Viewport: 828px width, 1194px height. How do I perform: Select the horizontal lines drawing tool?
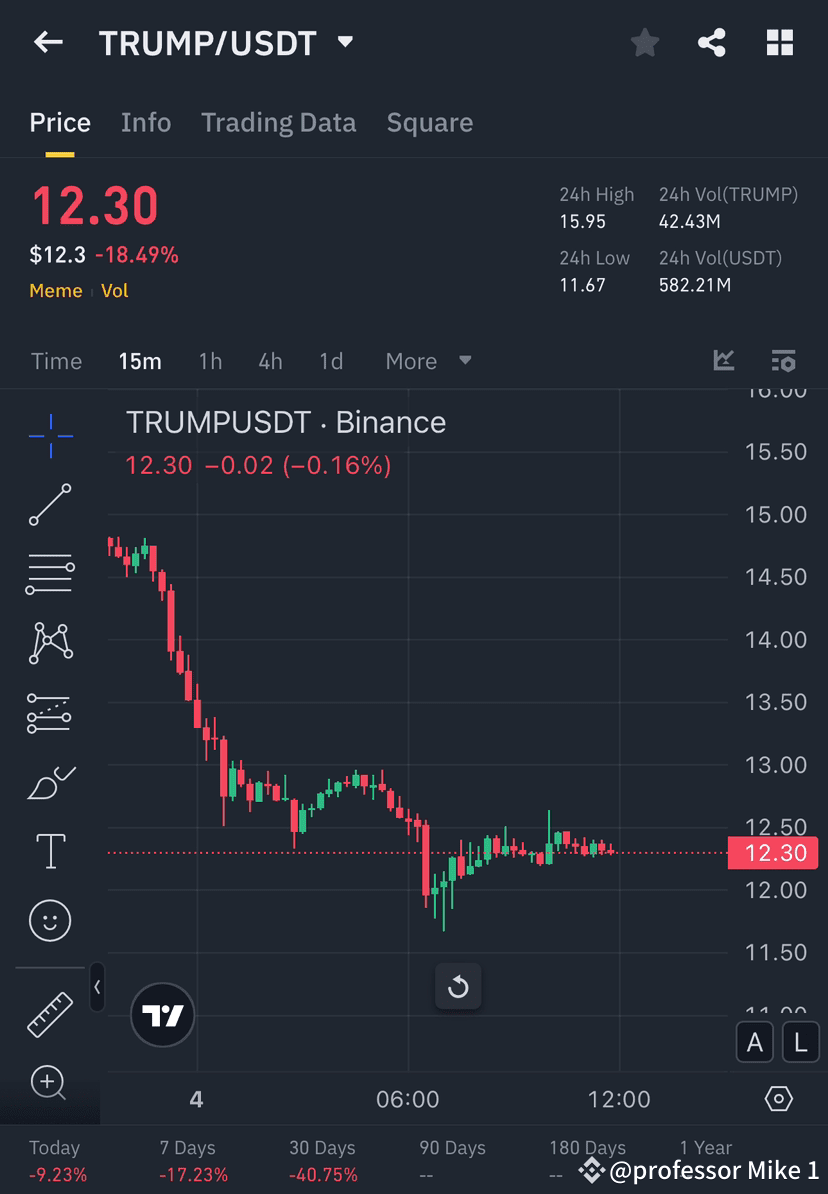(x=50, y=574)
